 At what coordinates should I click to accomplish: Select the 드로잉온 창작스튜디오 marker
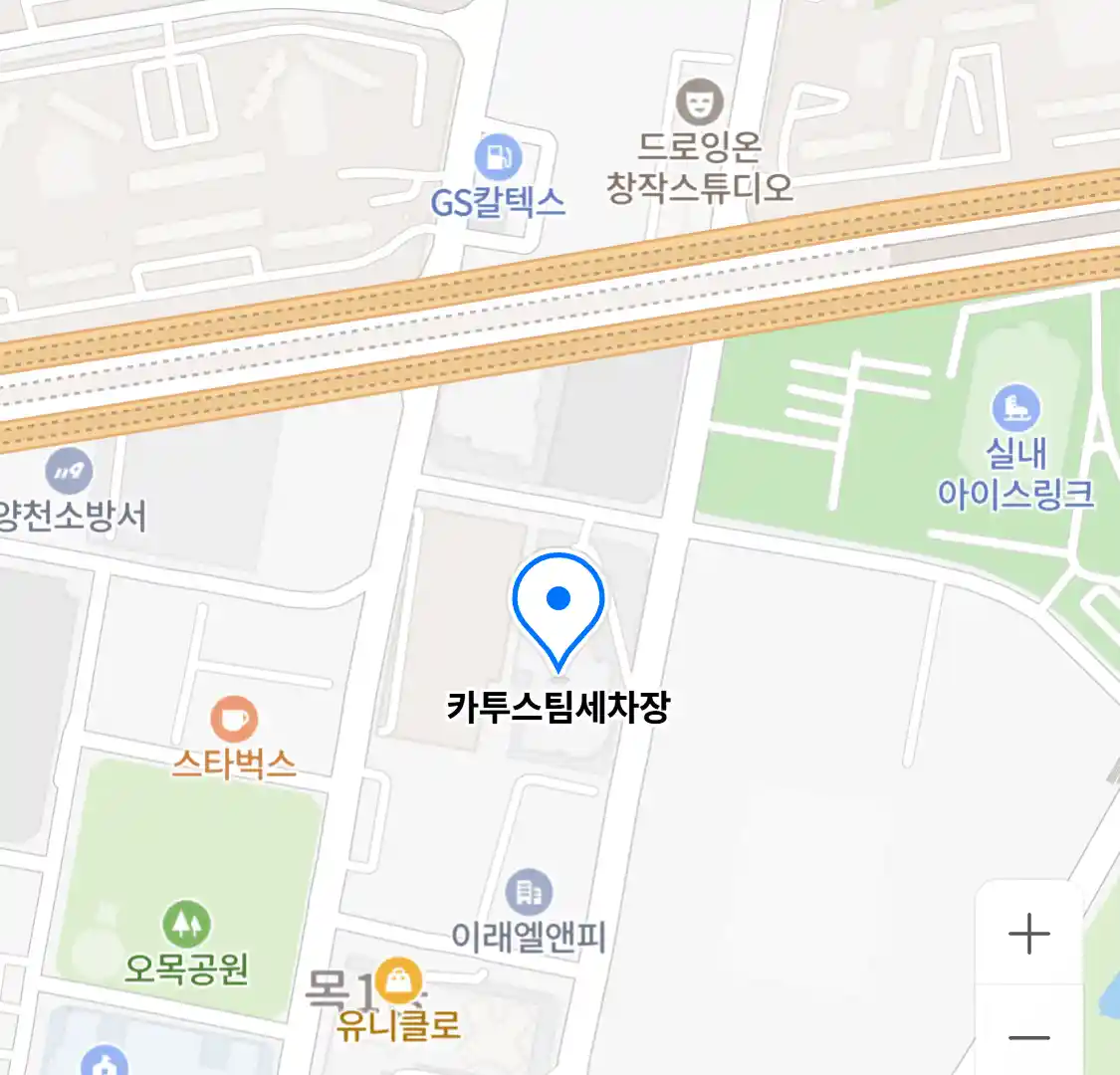[x=700, y=103]
